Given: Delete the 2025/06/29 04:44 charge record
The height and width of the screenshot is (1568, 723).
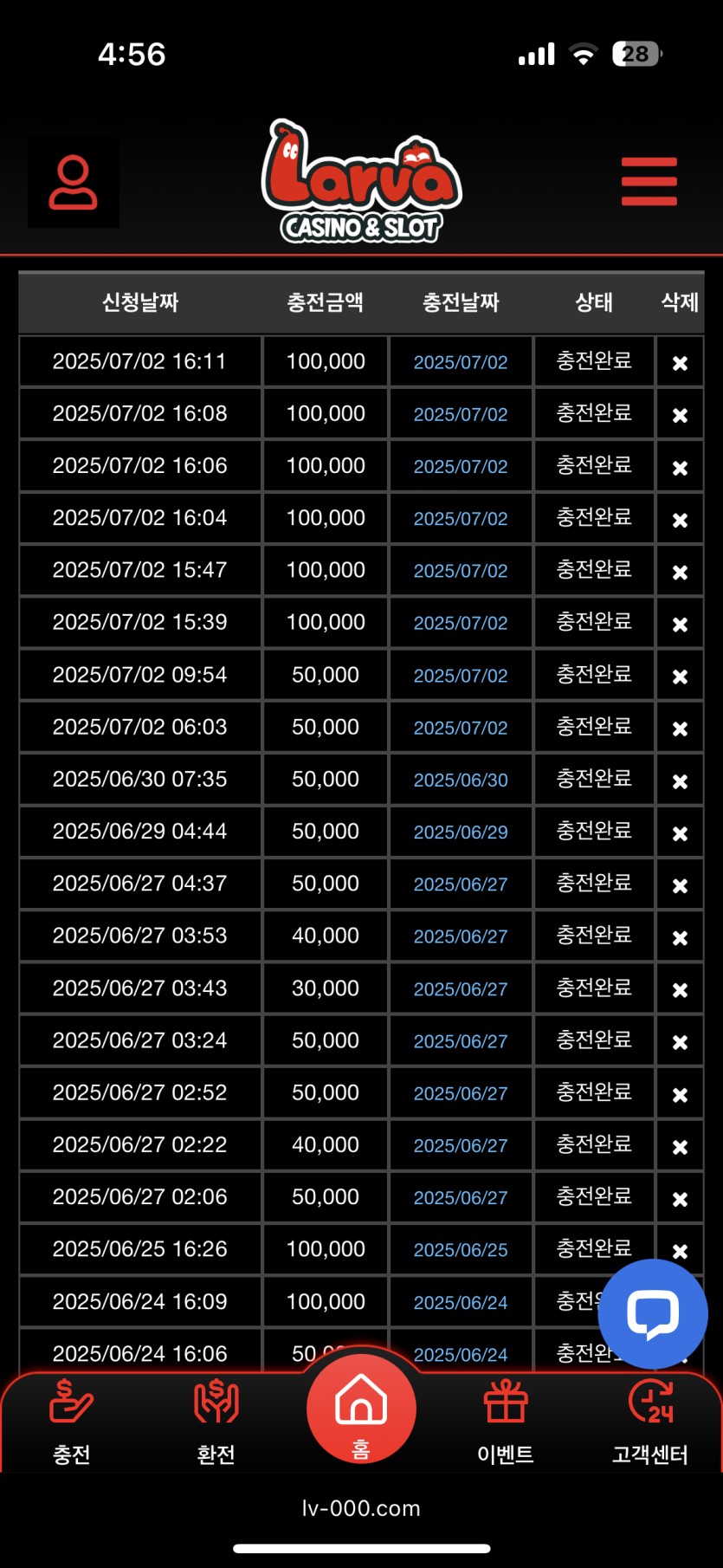Looking at the screenshot, I should tap(681, 833).
